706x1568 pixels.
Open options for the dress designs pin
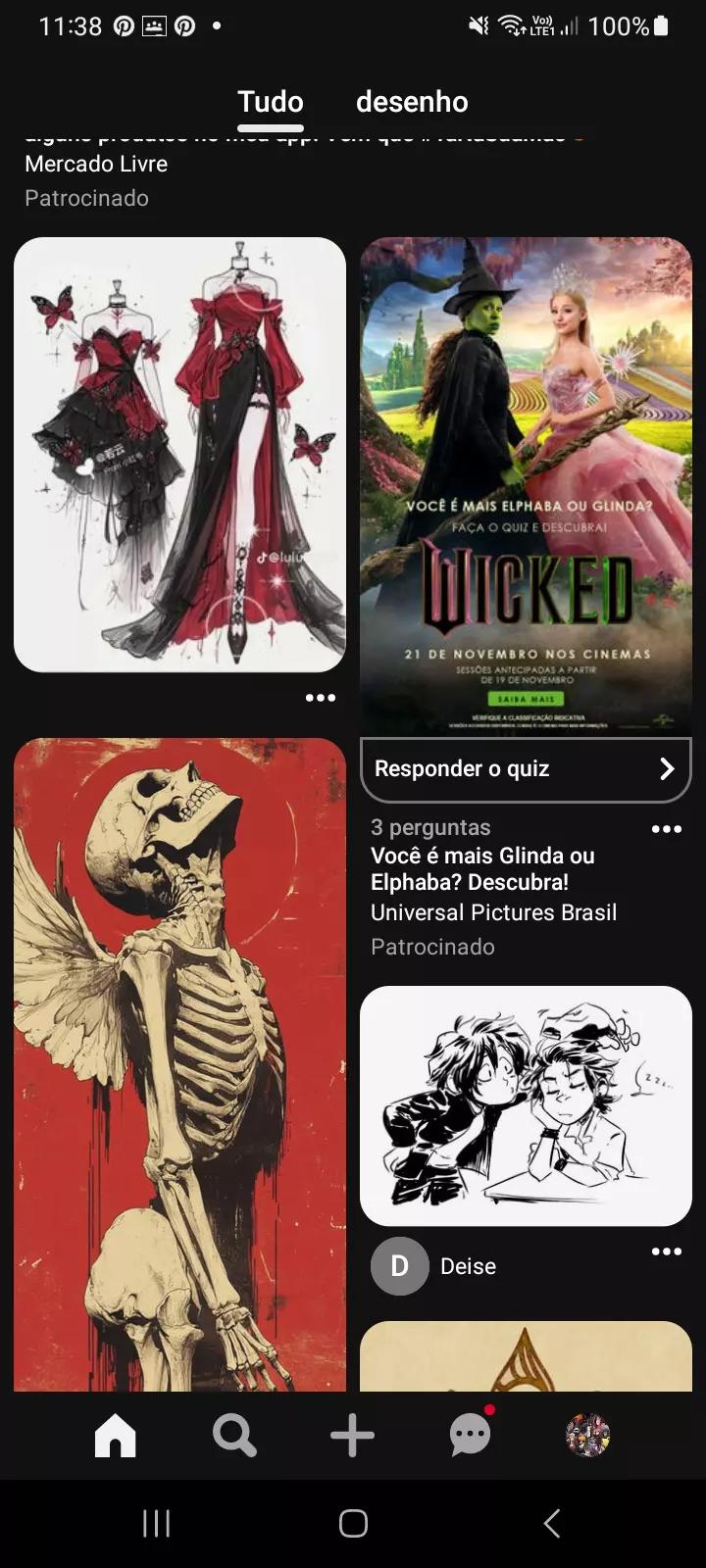[321, 698]
